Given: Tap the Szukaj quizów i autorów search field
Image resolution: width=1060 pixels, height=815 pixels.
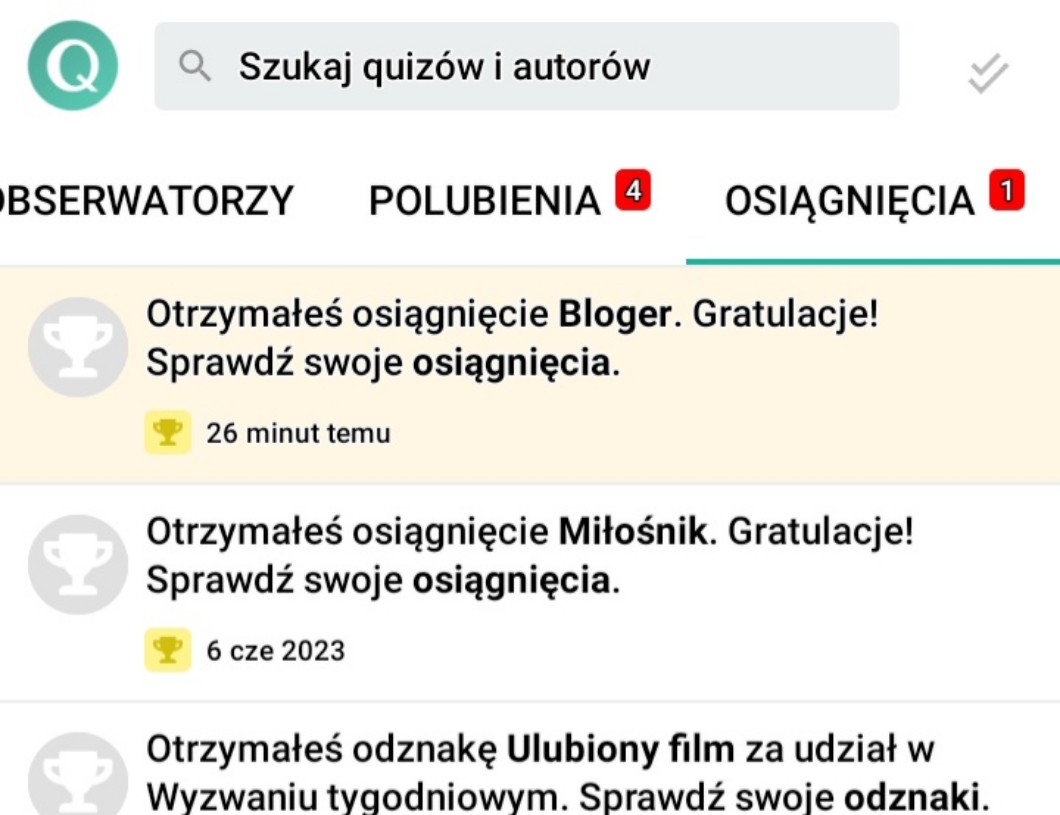Looking at the screenshot, I should pyautogui.click(x=526, y=67).
